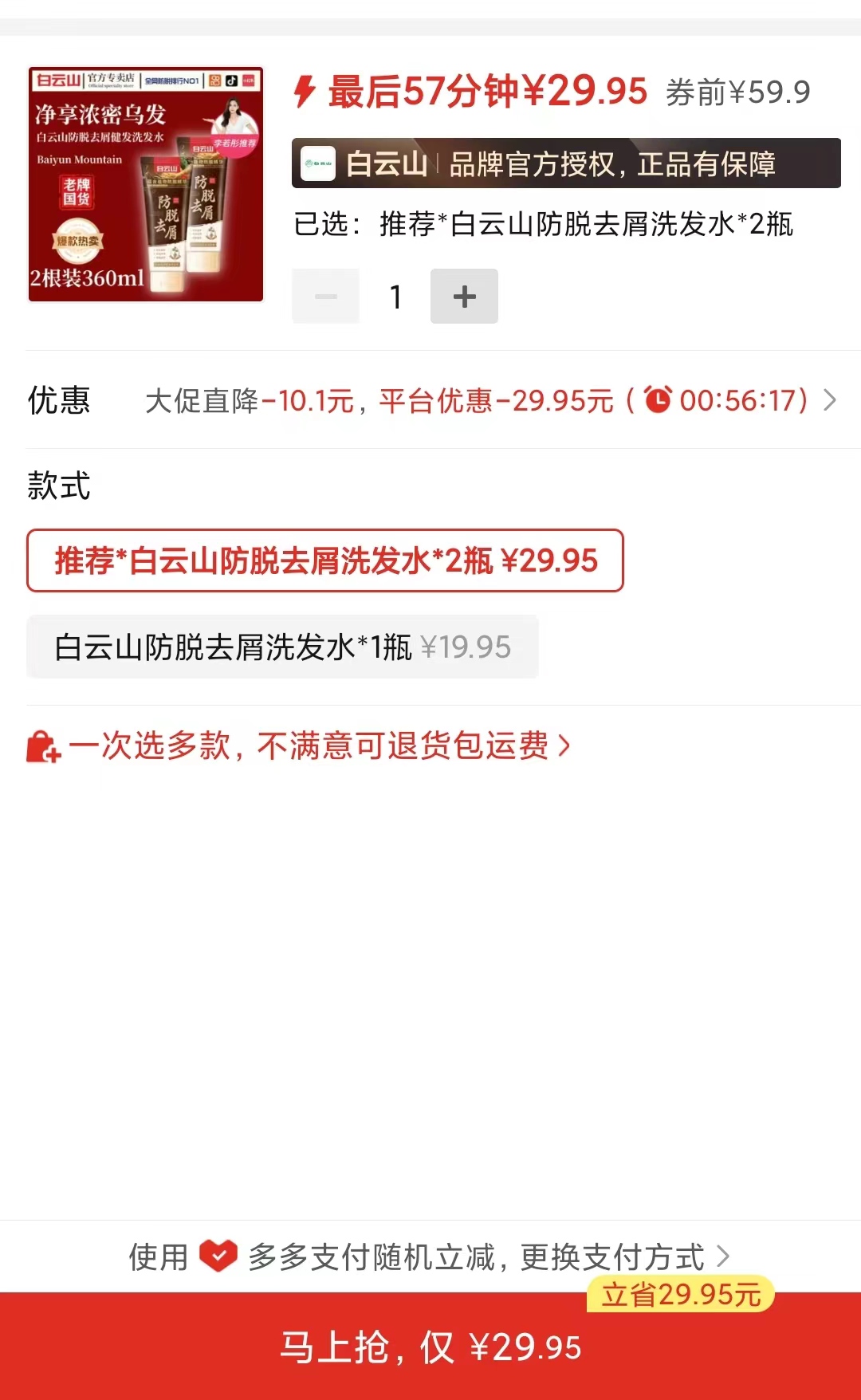Select the 推荐*白云山防脱去屑洗发水*2瓶 option
861x1400 pixels.
pyautogui.click(x=325, y=560)
